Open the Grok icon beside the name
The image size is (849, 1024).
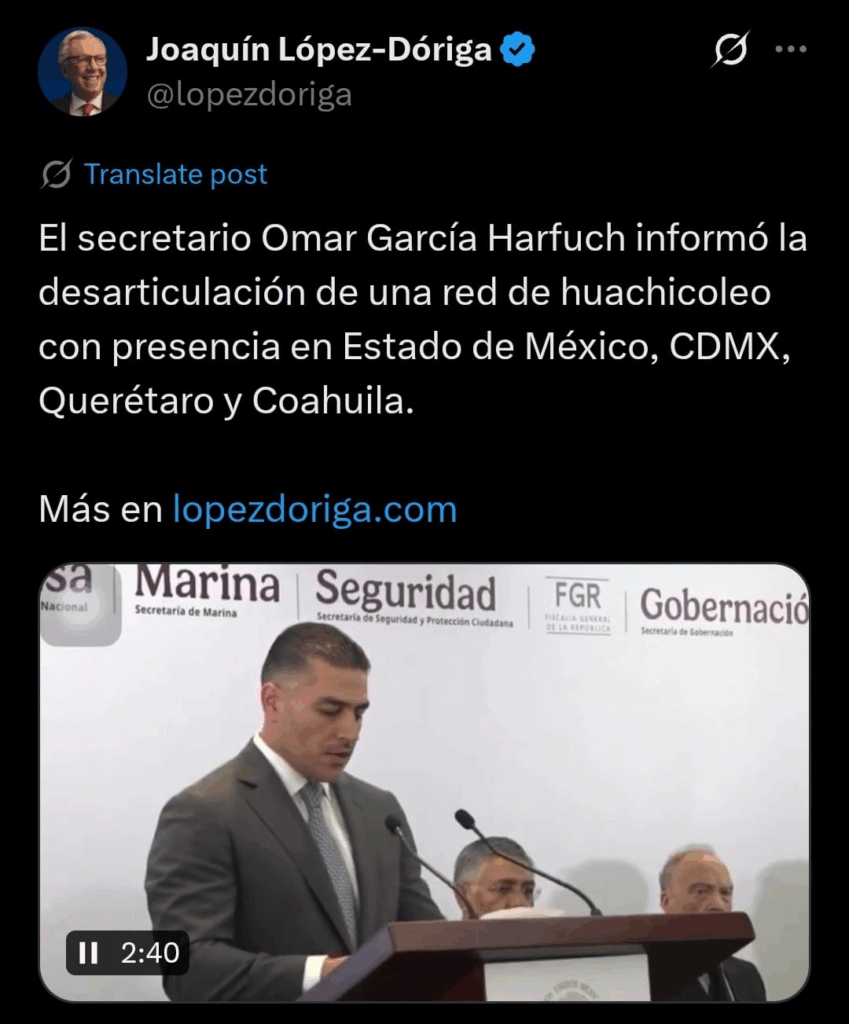[x=730, y=50]
